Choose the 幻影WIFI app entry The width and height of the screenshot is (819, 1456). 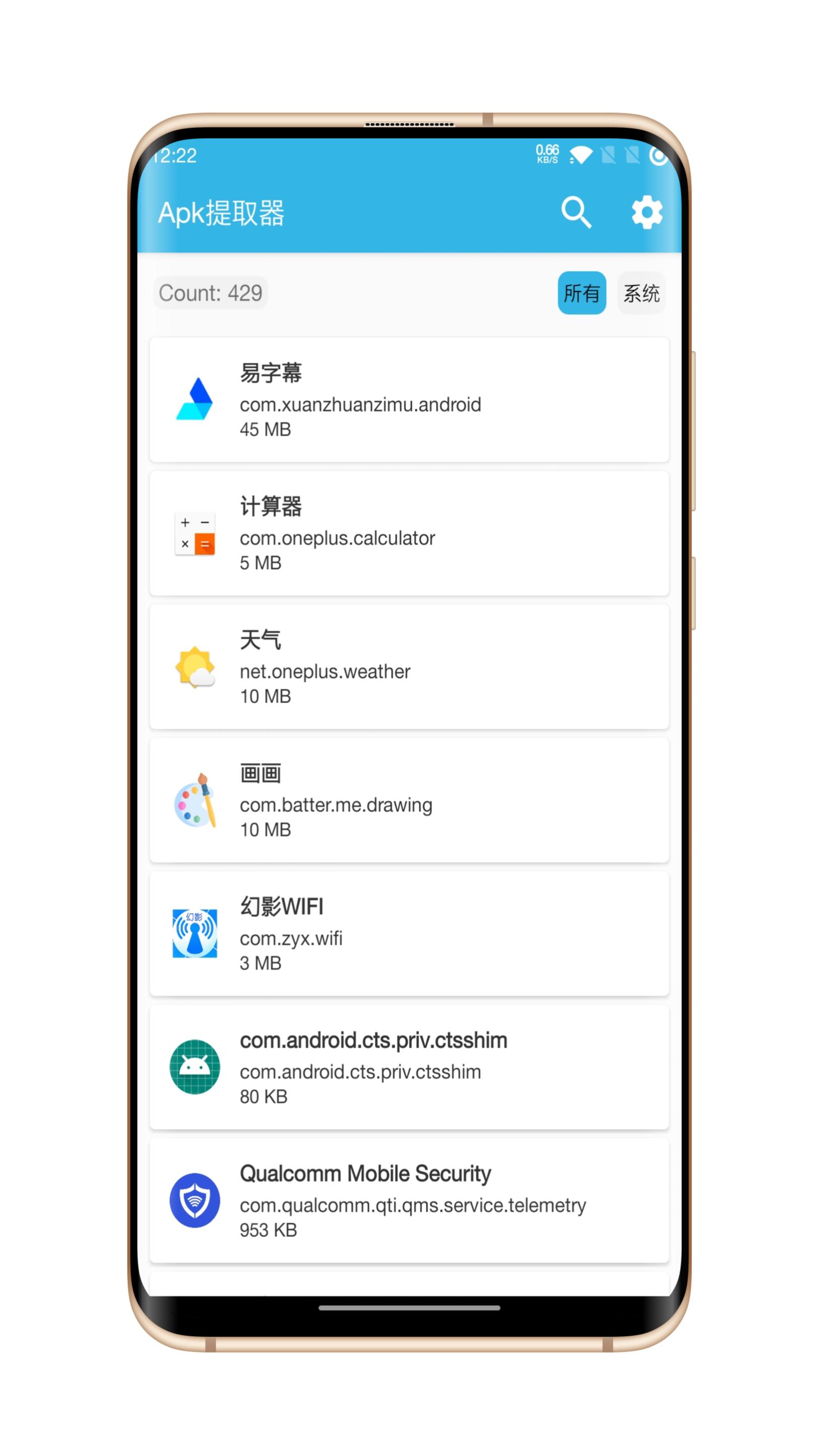point(409,933)
